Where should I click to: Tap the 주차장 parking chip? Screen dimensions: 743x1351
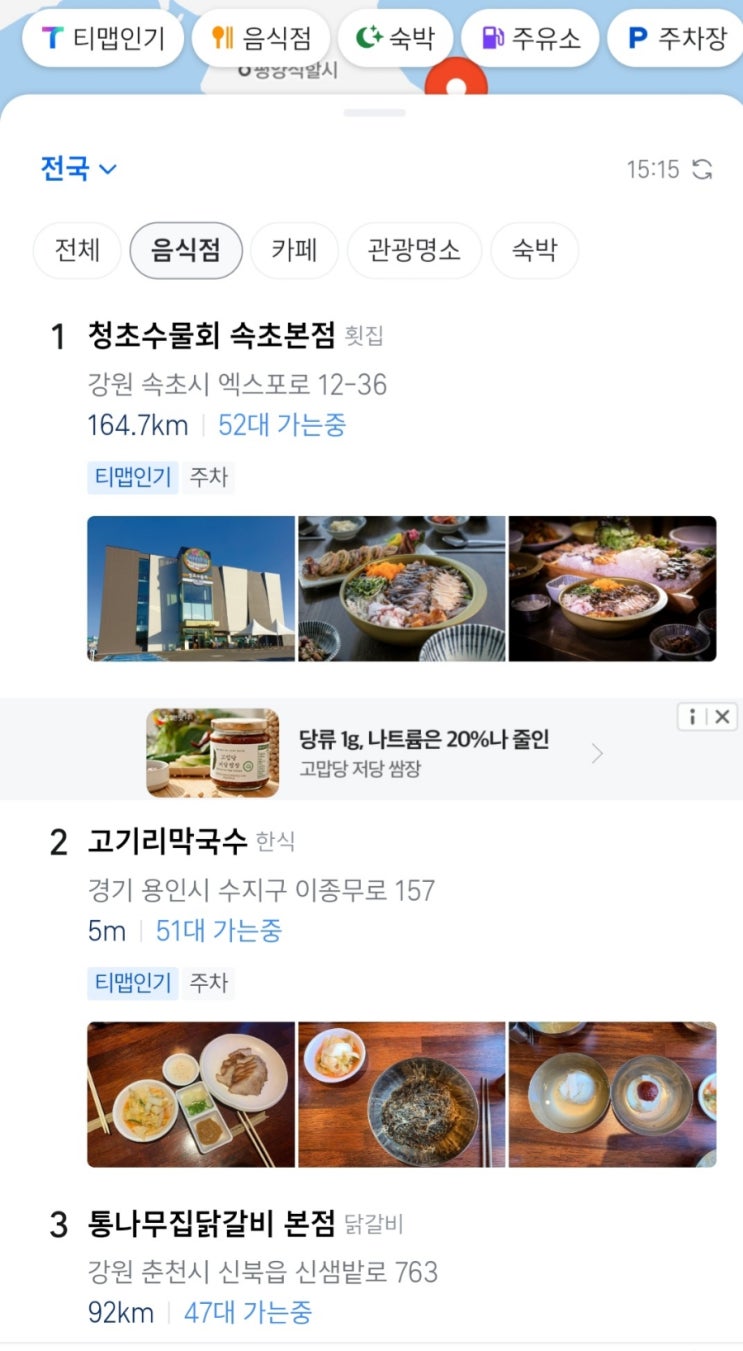coord(676,39)
